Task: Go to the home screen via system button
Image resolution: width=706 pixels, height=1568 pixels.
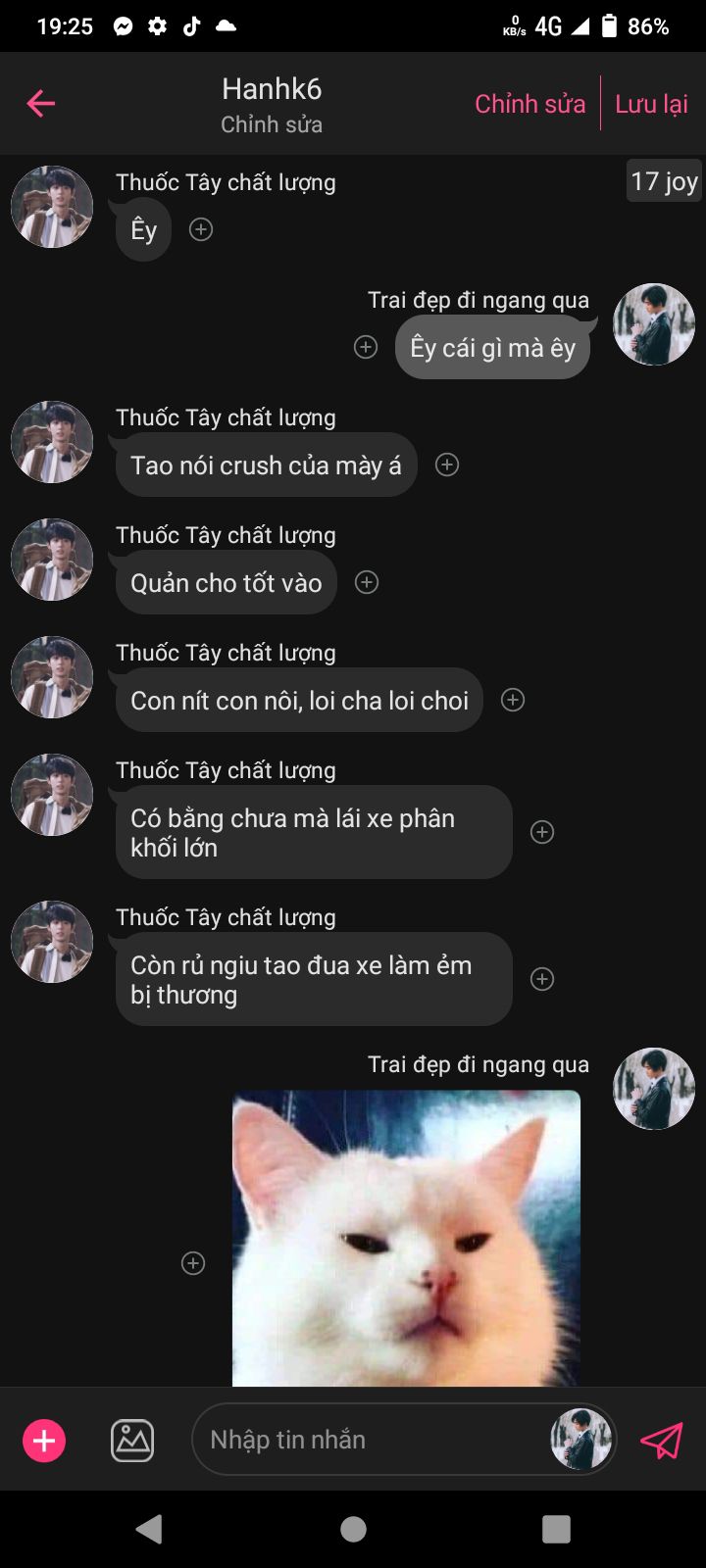Action: (x=353, y=1529)
